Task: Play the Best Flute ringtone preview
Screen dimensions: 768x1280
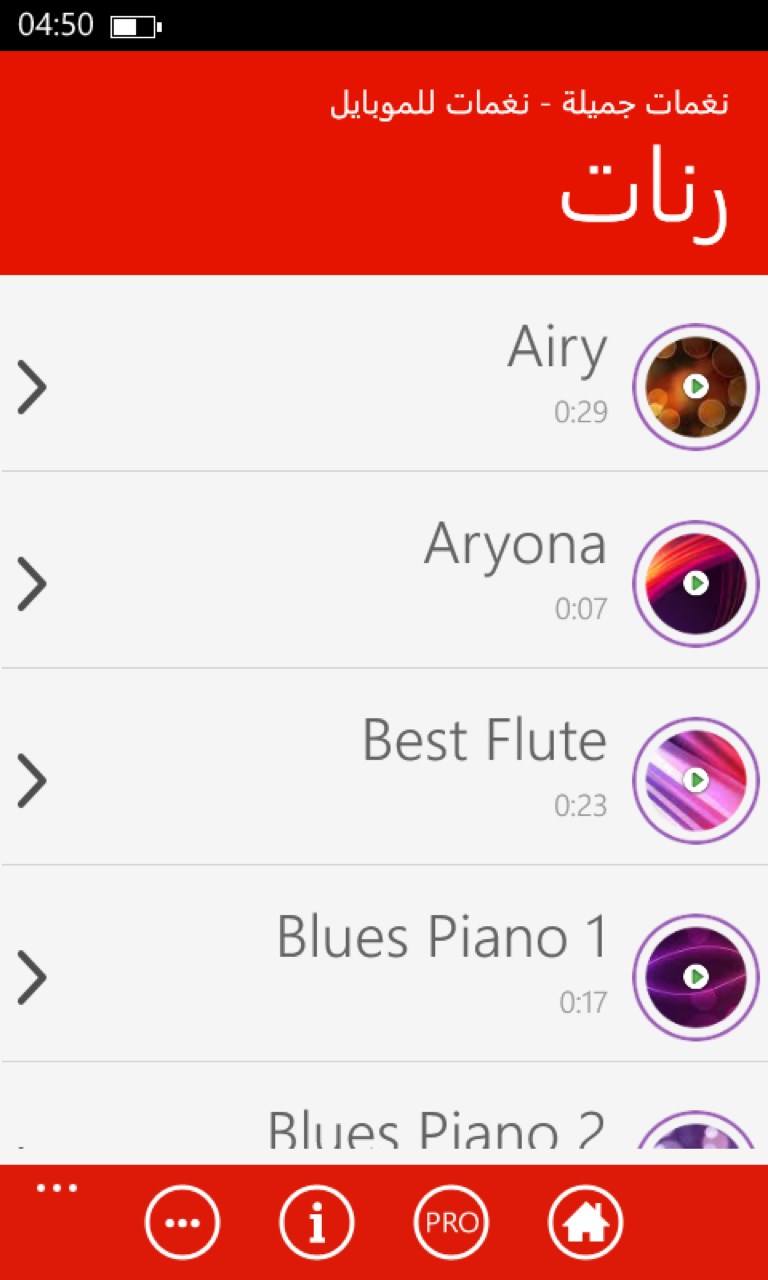Action: pyautogui.click(x=695, y=780)
